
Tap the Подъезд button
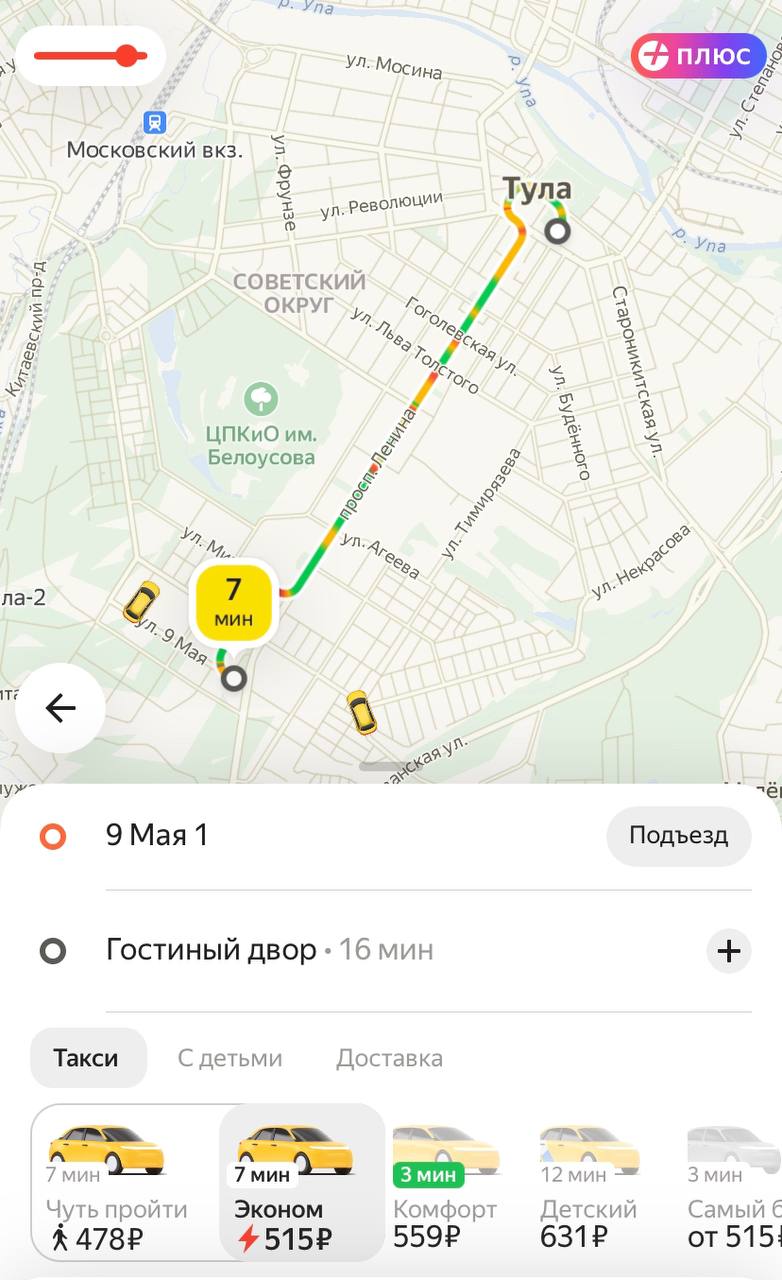[x=678, y=835]
